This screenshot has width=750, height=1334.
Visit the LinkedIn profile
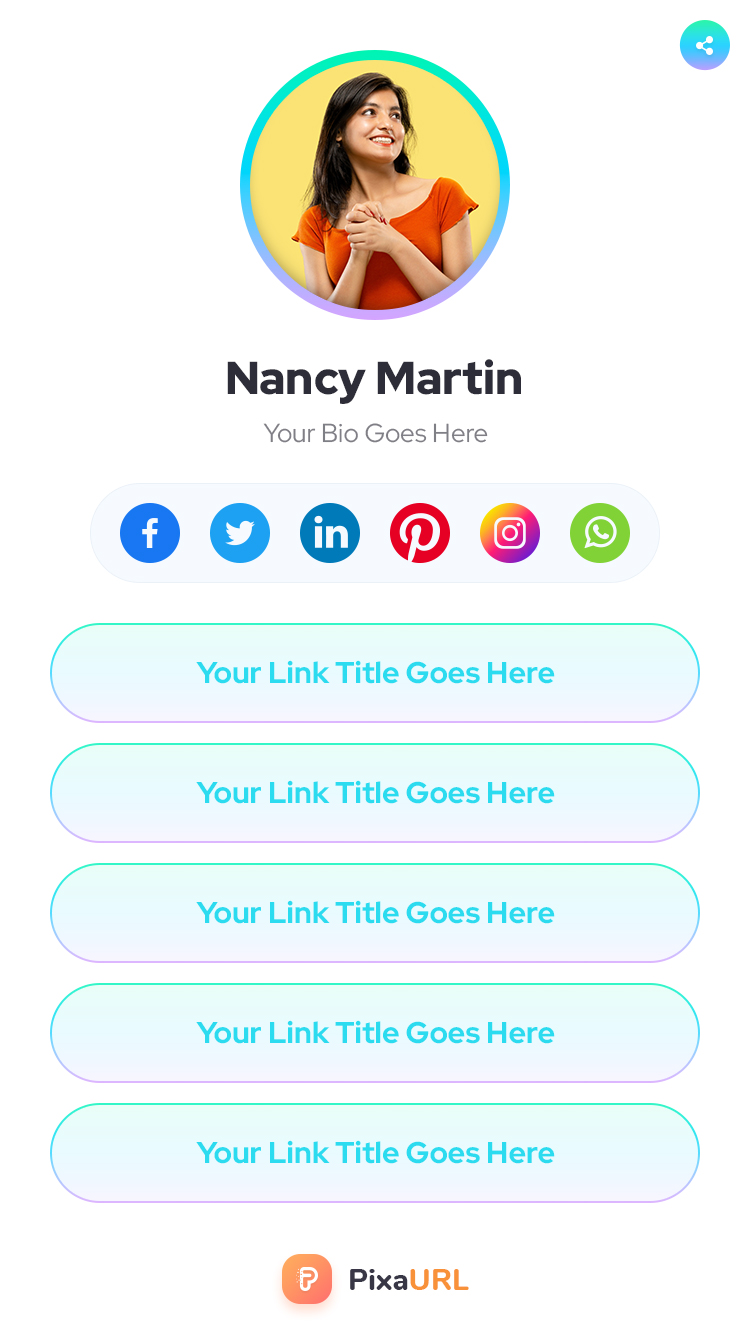pyautogui.click(x=330, y=533)
